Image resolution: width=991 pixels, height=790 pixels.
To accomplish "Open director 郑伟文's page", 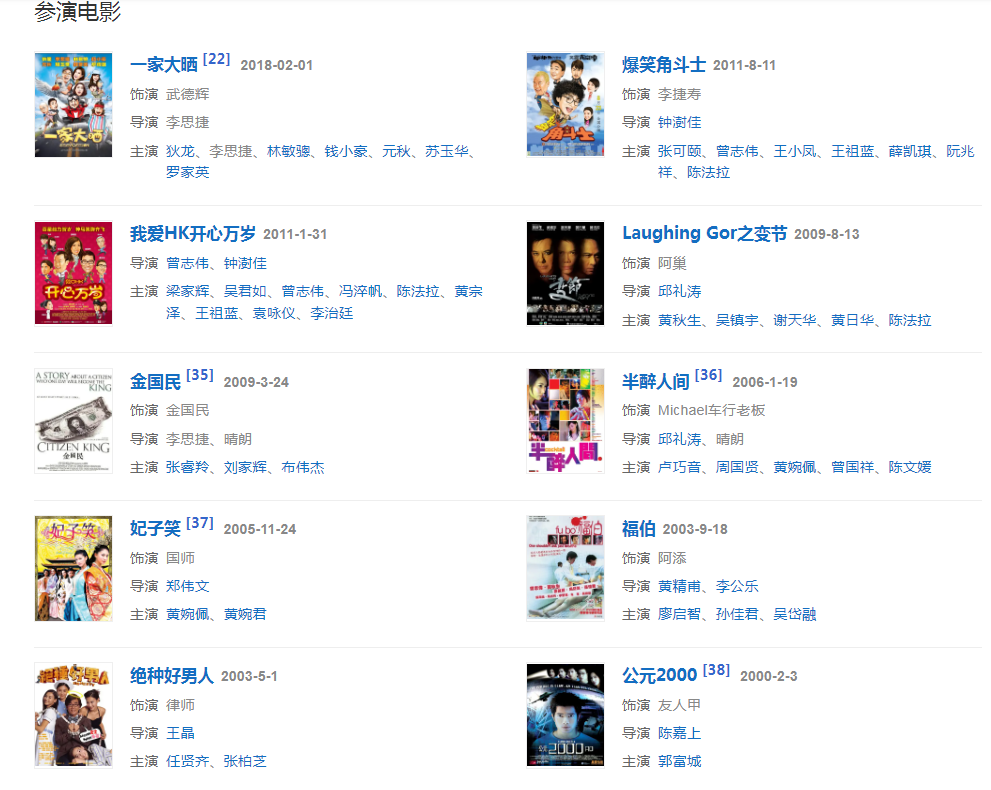I will click(187, 586).
